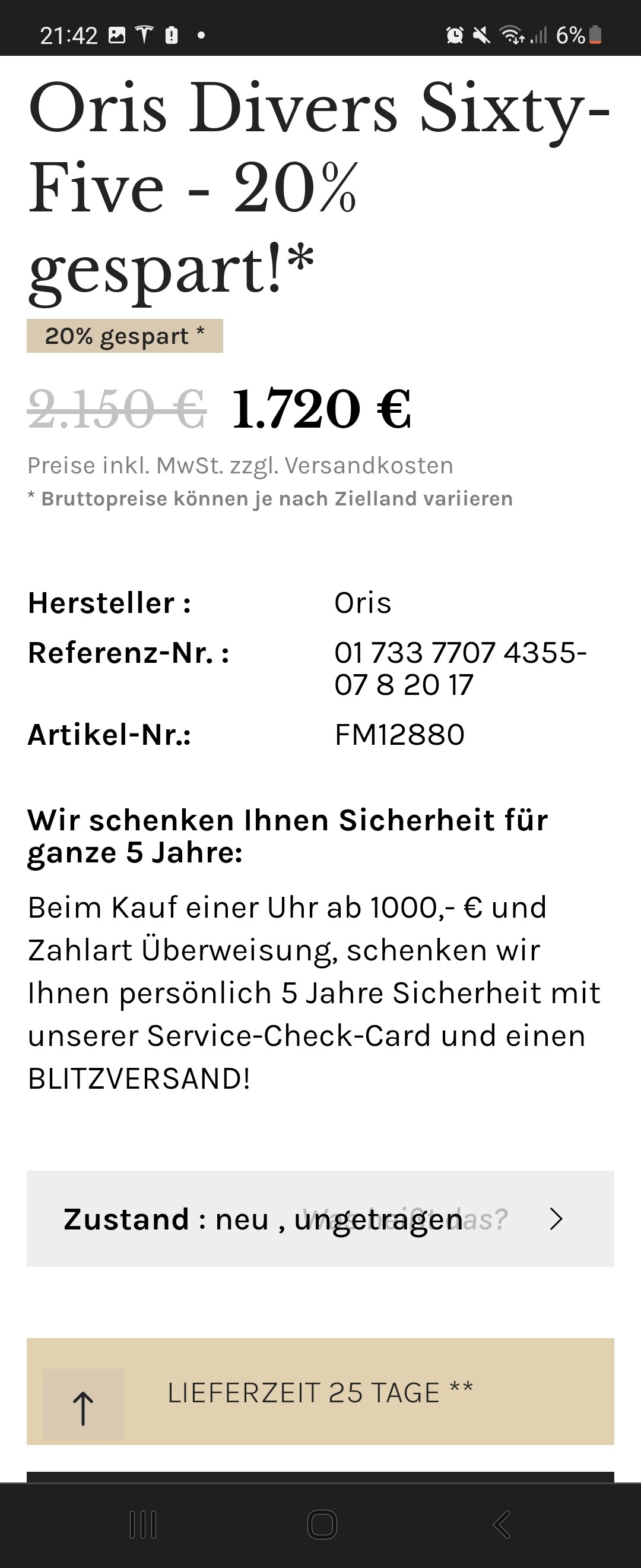The image size is (641, 1568).
Task: Open recent apps from the navigation bar
Action: coord(143,1524)
